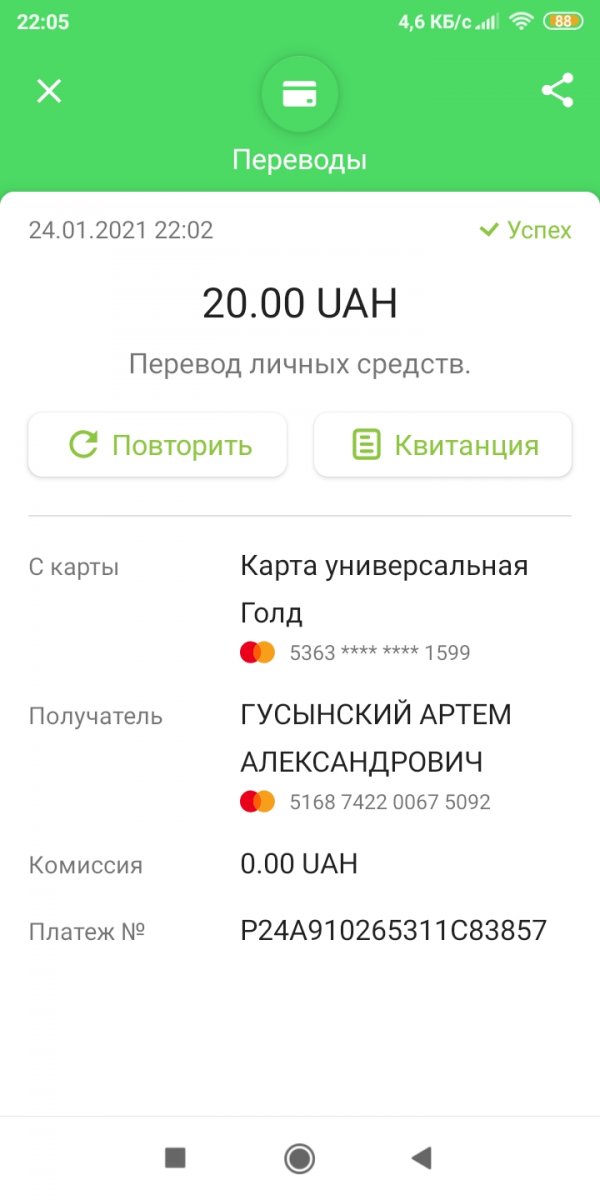
Task: Share this transfer receipt
Action: [x=557, y=91]
